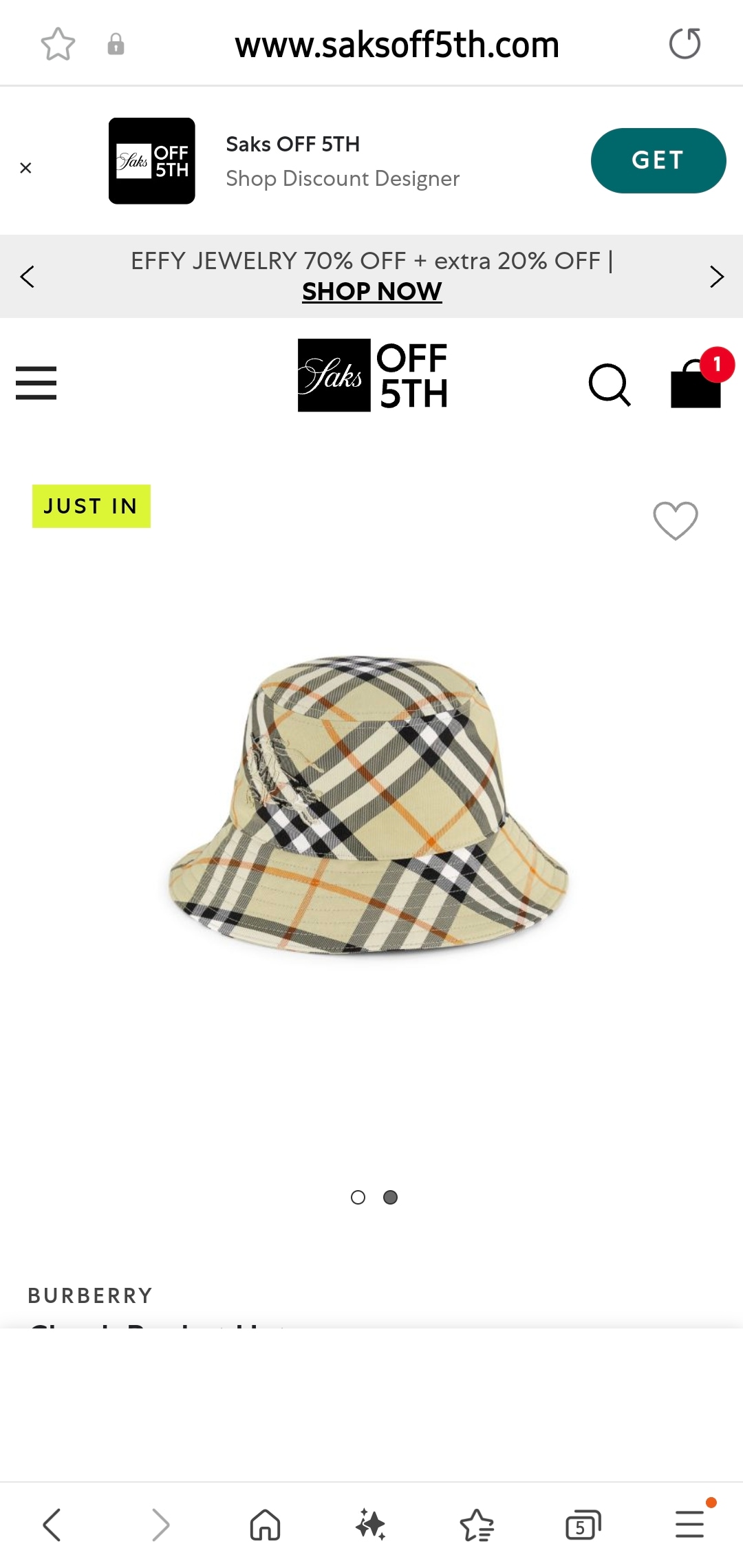Open the browser home page

(265, 1525)
